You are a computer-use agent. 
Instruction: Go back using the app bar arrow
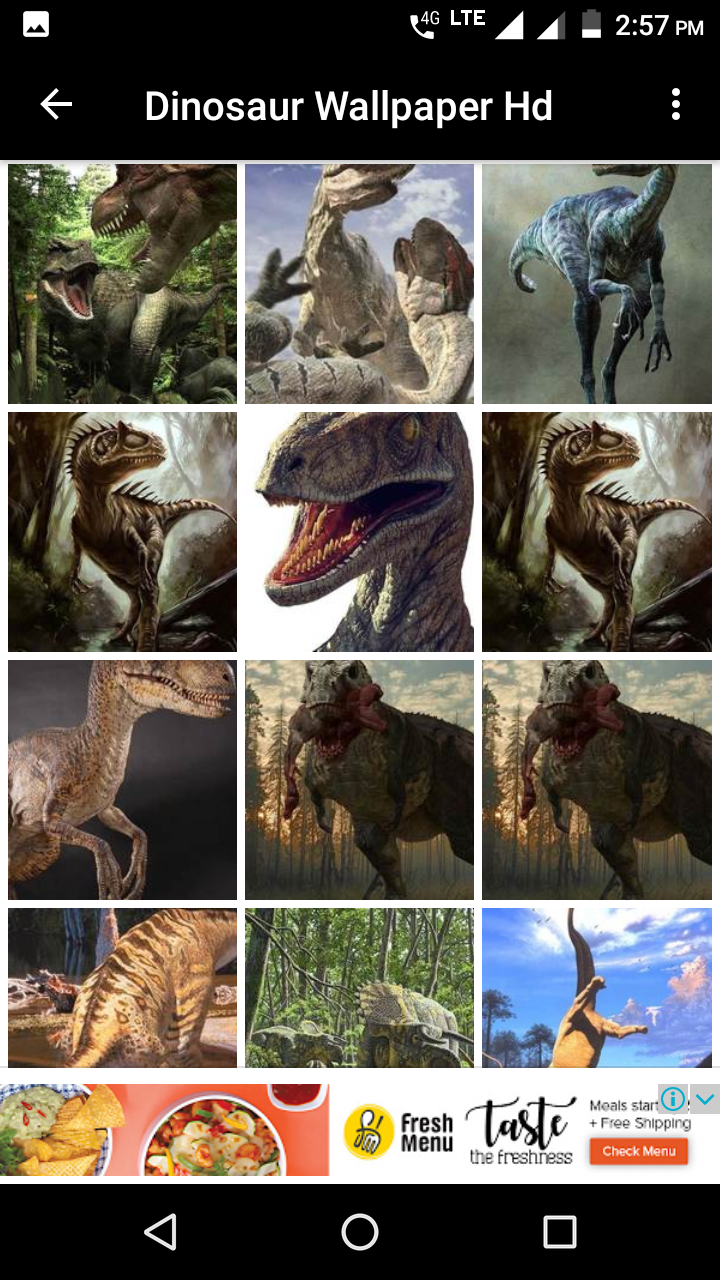coord(56,105)
